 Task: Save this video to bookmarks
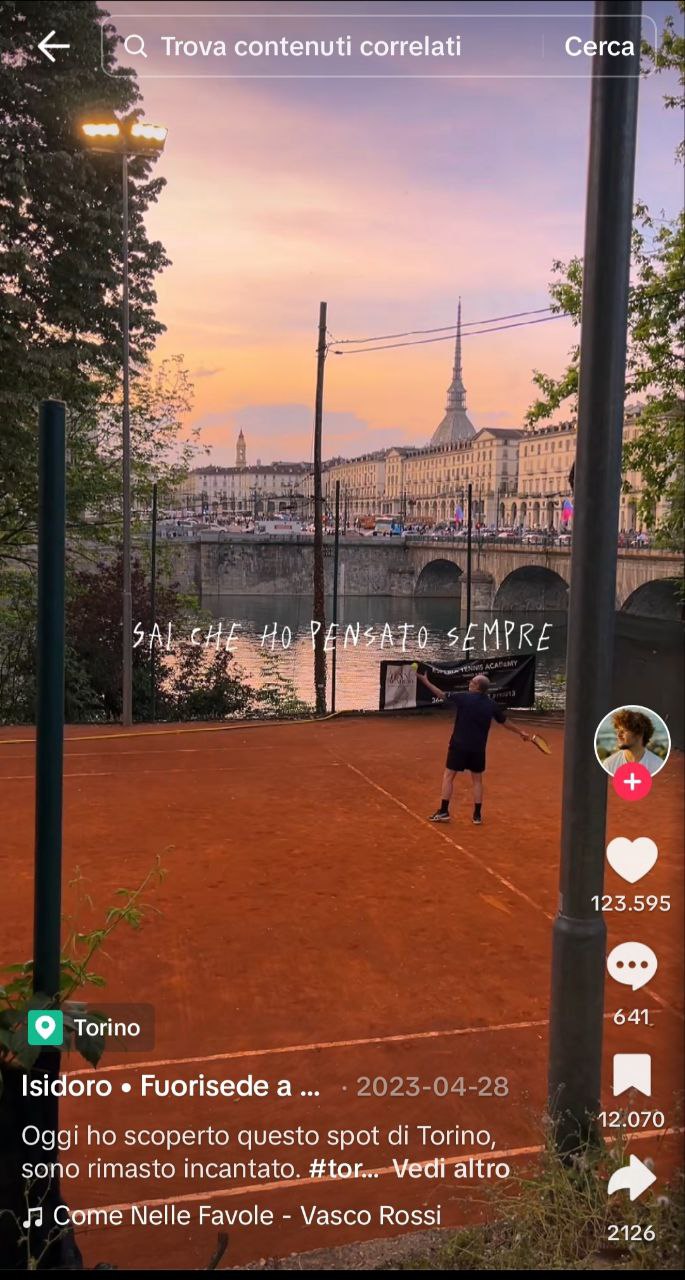(632, 1076)
